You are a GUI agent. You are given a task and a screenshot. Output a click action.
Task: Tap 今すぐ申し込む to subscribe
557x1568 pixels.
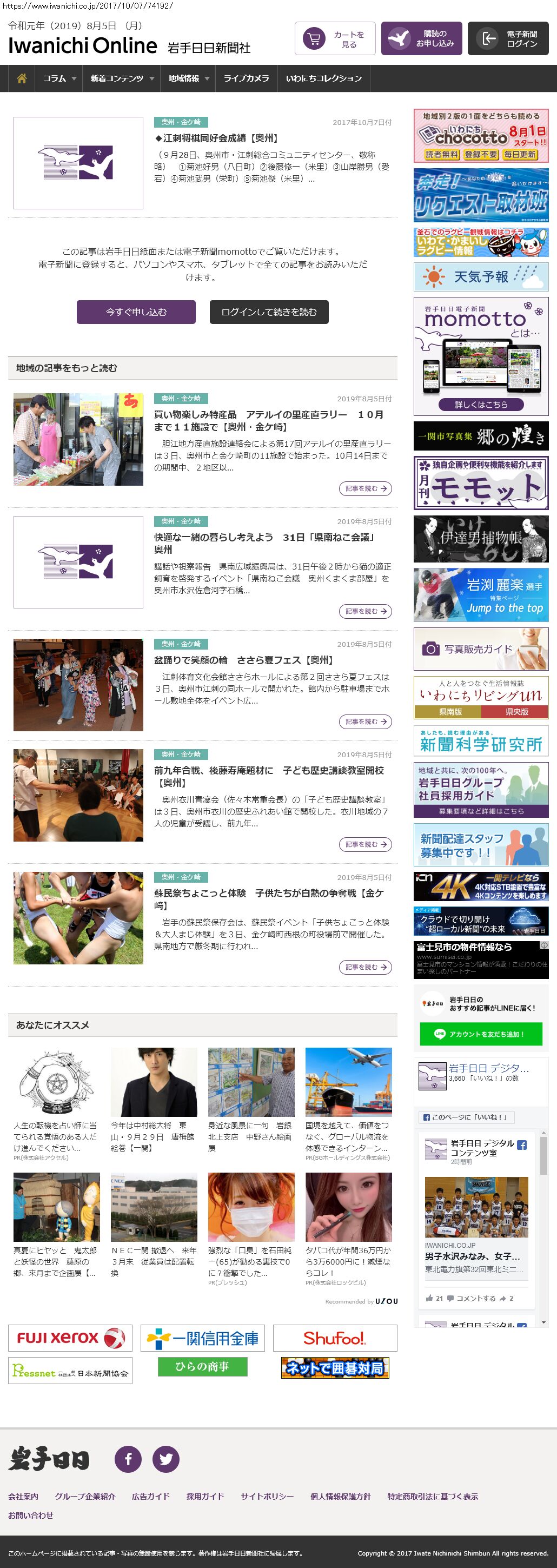tap(136, 312)
